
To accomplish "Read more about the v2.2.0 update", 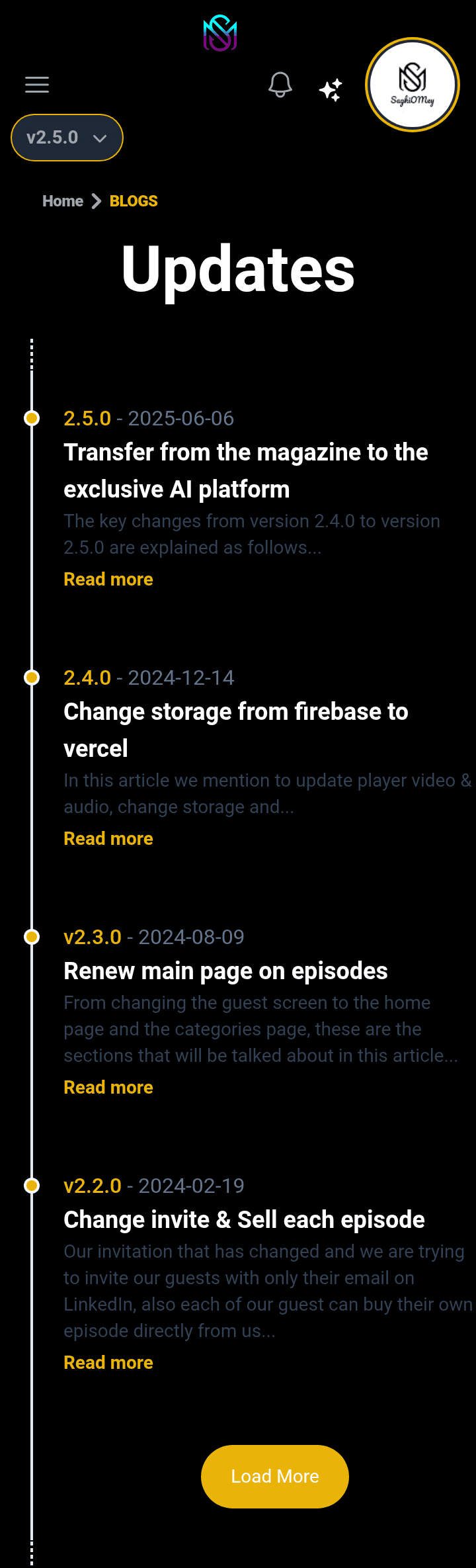I will click(x=108, y=1363).
